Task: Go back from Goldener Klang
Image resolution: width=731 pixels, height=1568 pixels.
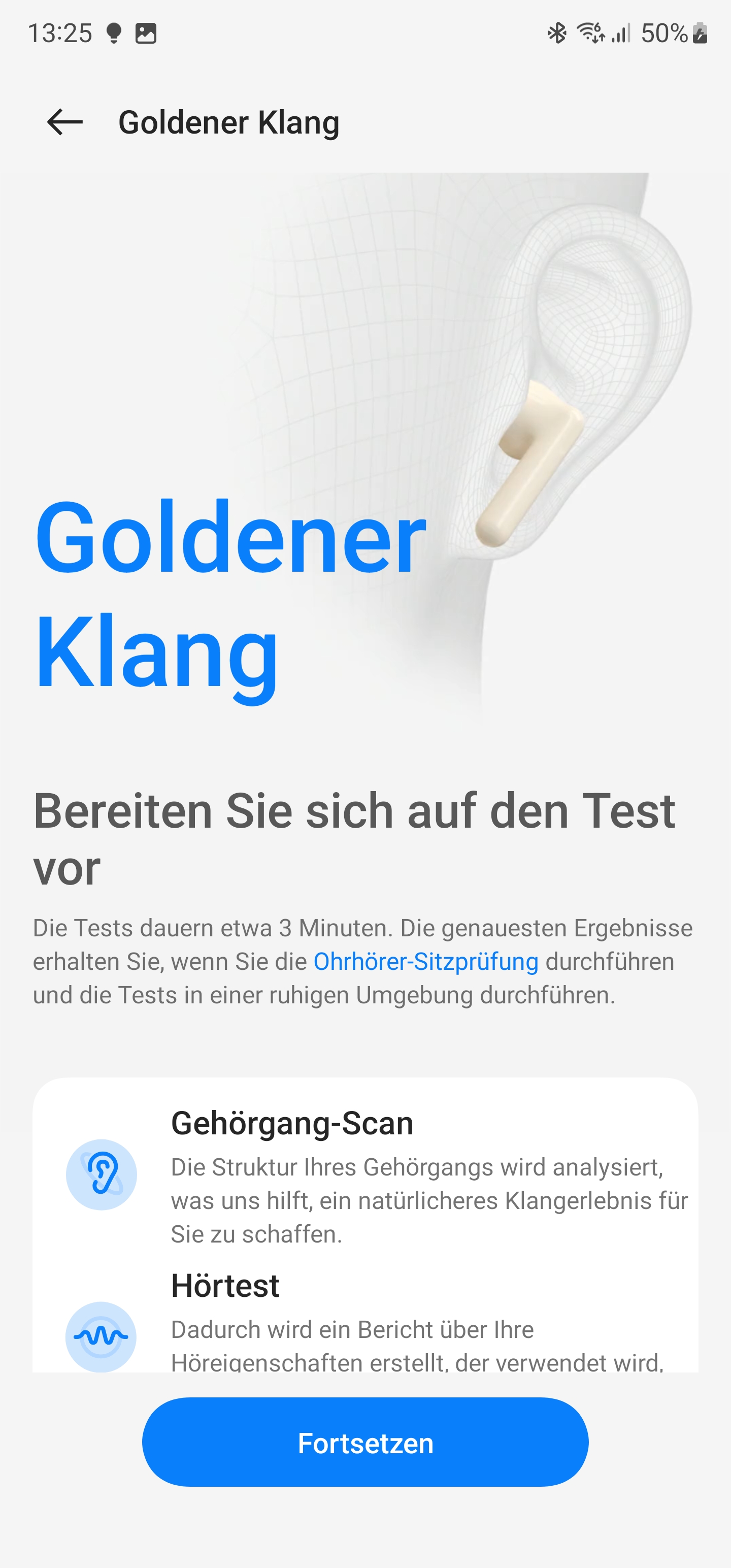Action: click(x=64, y=122)
